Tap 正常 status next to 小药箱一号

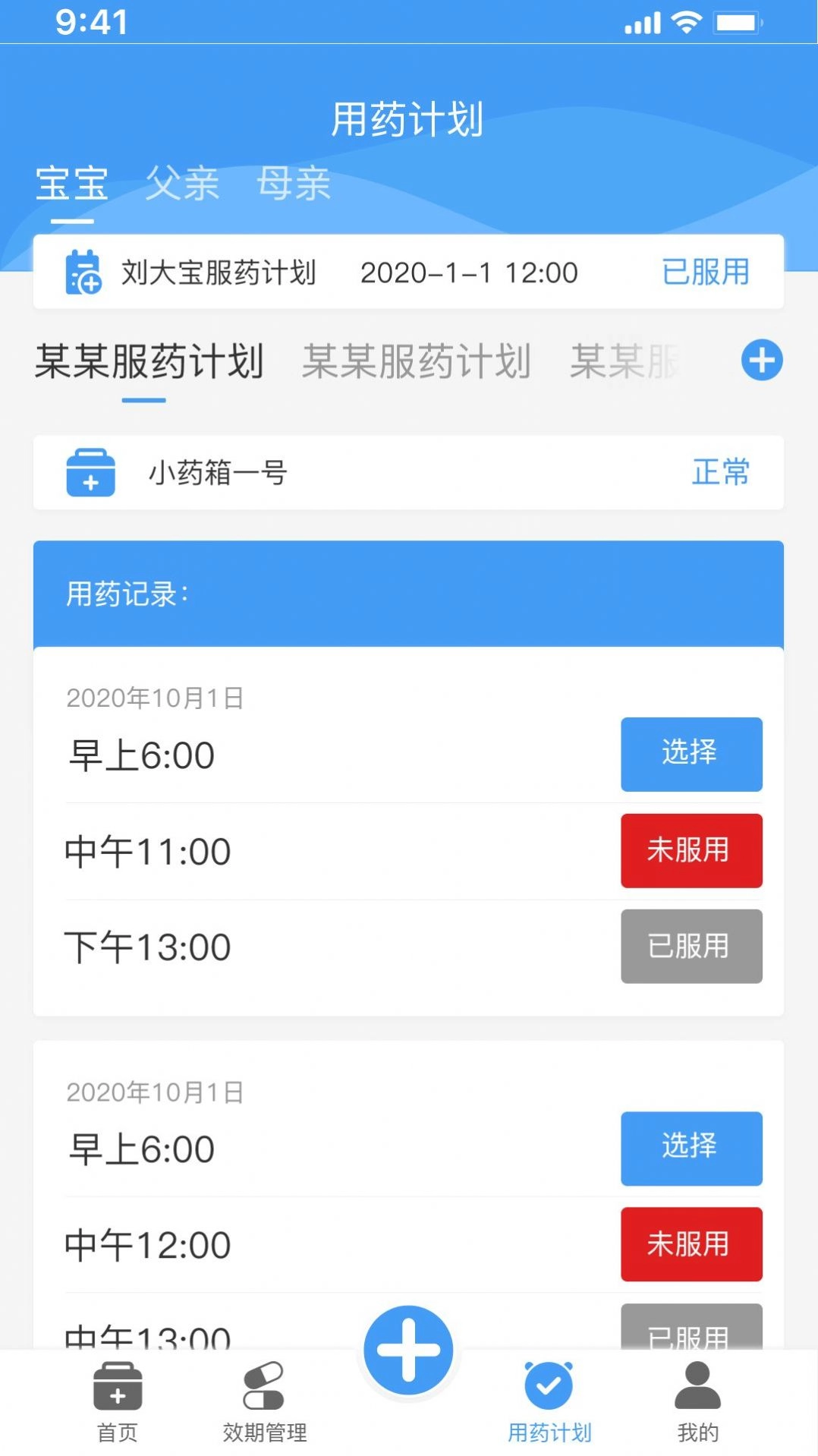tap(719, 472)
